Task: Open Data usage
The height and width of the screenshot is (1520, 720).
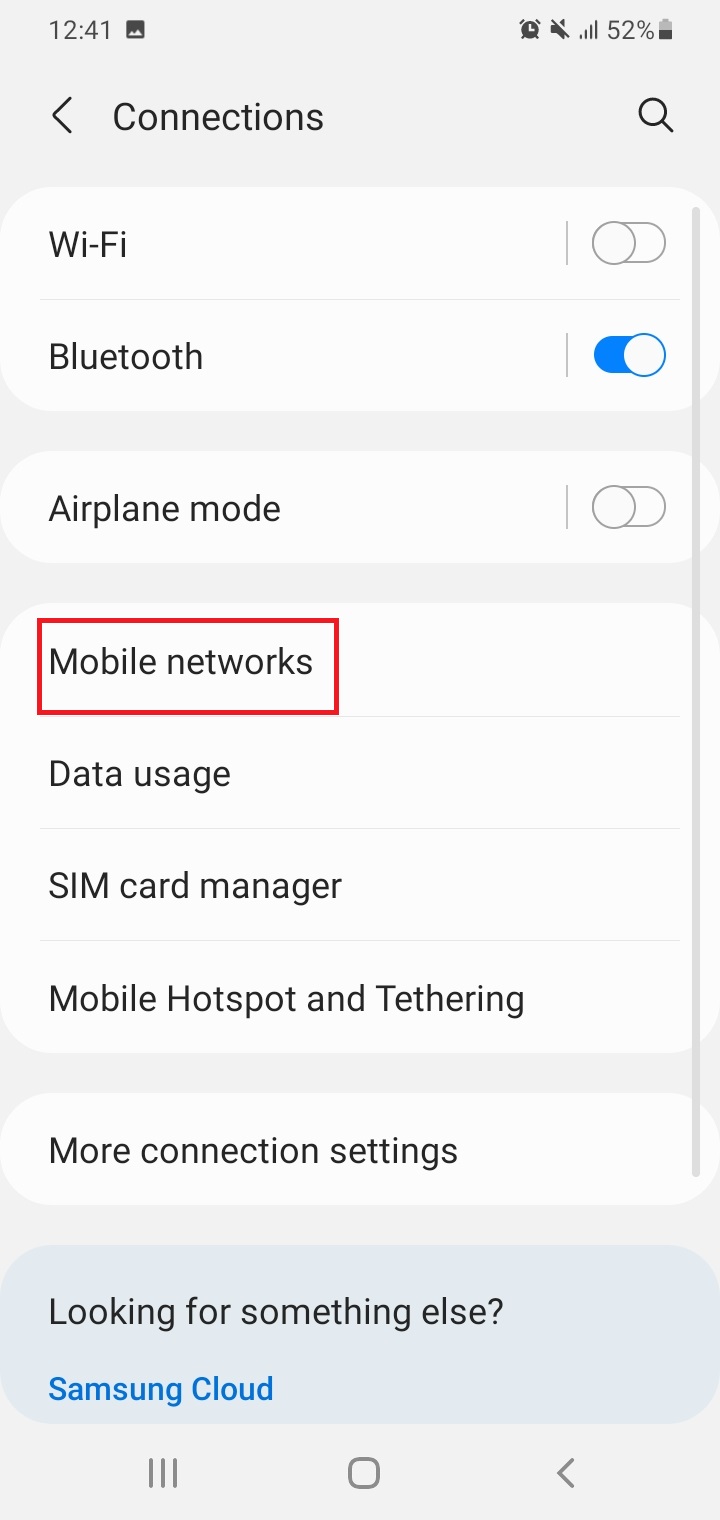Action: pyautogui.click(x=360, y=773)
